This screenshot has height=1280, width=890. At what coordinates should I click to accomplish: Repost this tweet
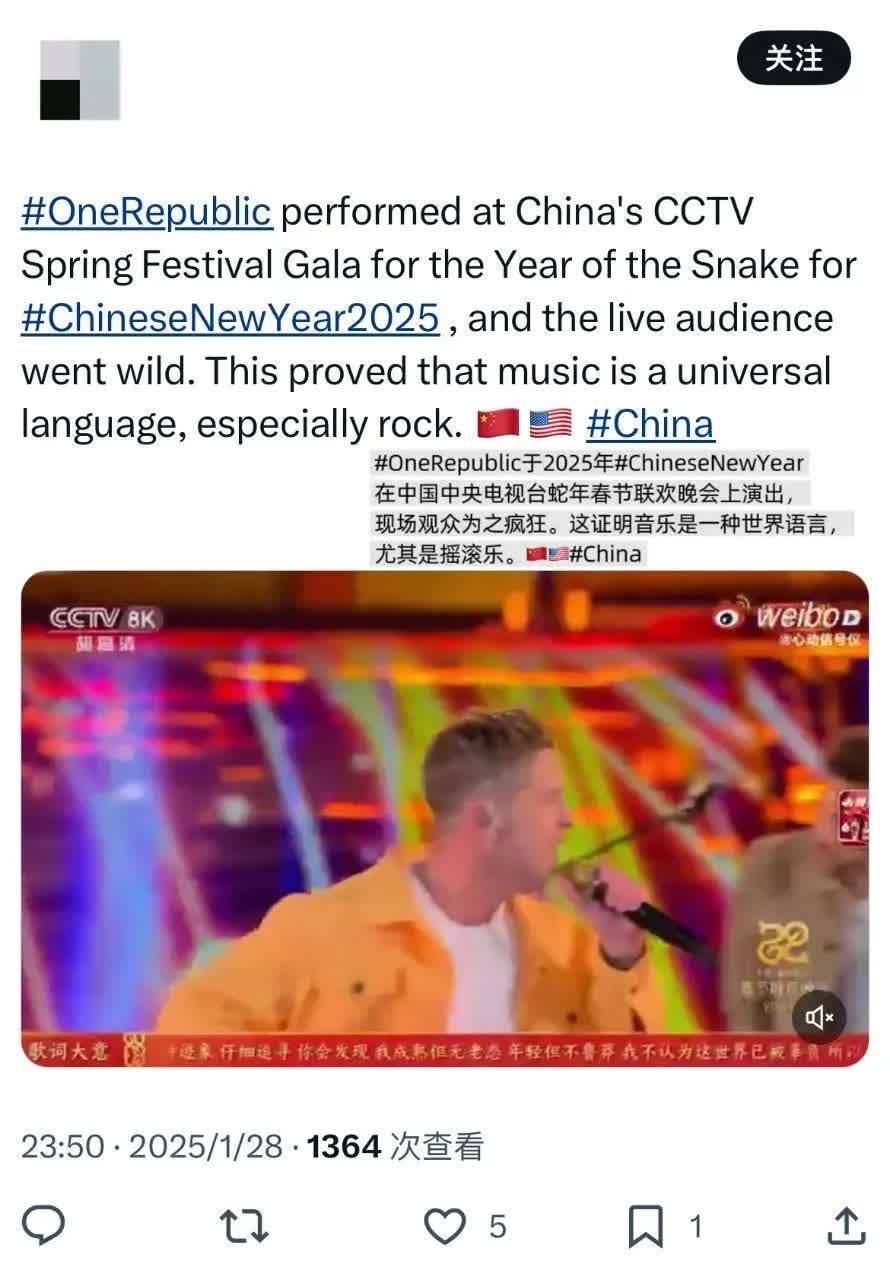tap(244, 1225)
